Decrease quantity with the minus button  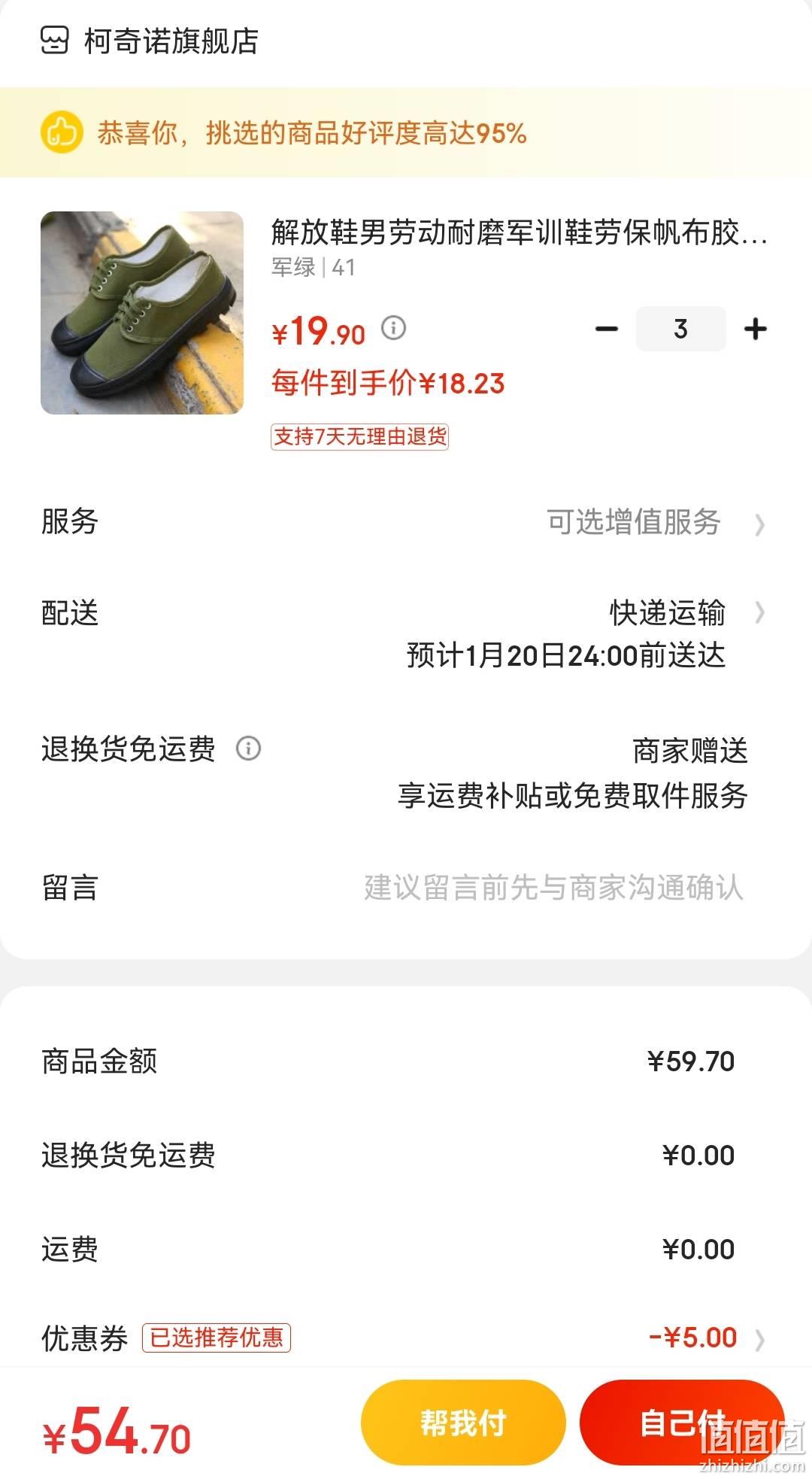[x=606, y=329]
